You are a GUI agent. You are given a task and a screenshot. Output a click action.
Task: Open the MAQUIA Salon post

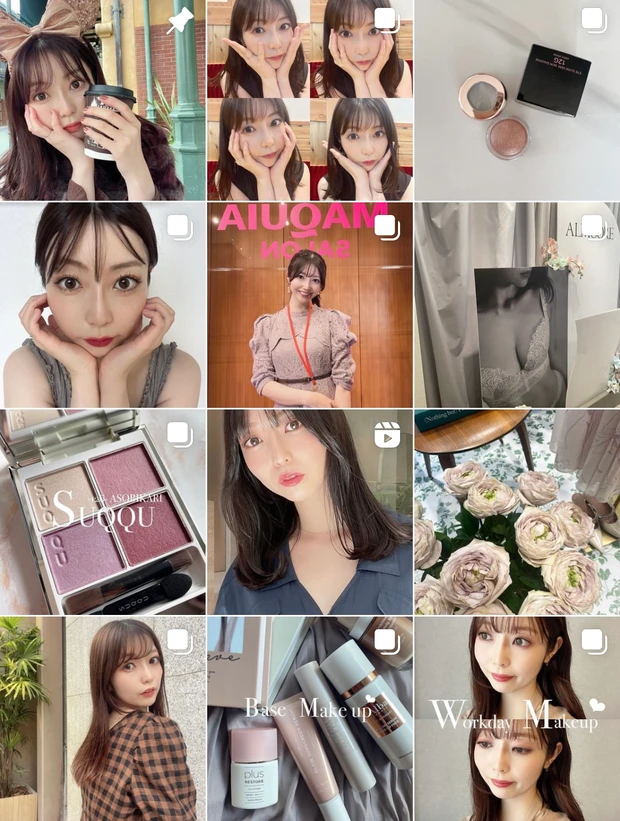pyautogui.click(x=310, y=305)
